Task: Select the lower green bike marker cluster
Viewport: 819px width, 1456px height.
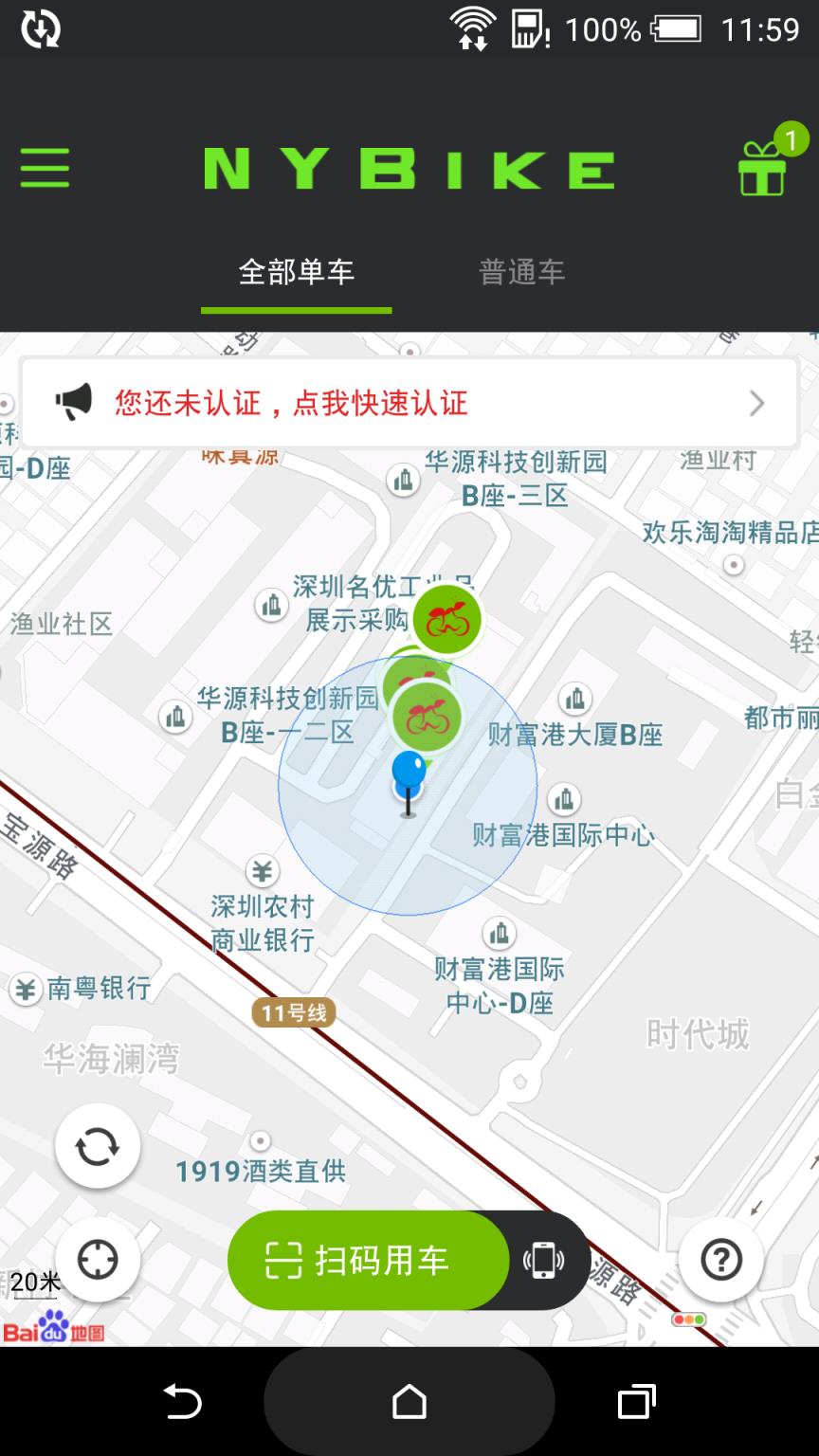Action: coord(426,716)
